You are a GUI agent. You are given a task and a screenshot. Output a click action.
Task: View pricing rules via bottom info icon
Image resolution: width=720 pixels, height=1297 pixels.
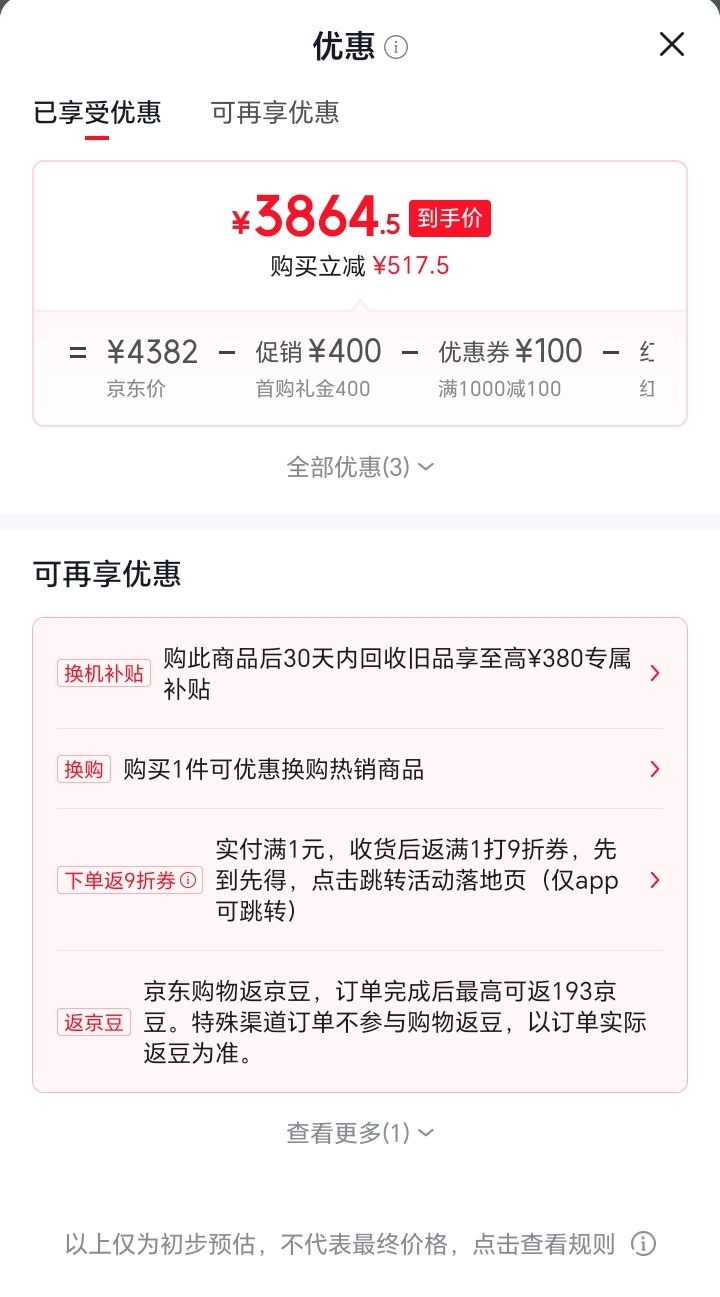point(644,1244)
